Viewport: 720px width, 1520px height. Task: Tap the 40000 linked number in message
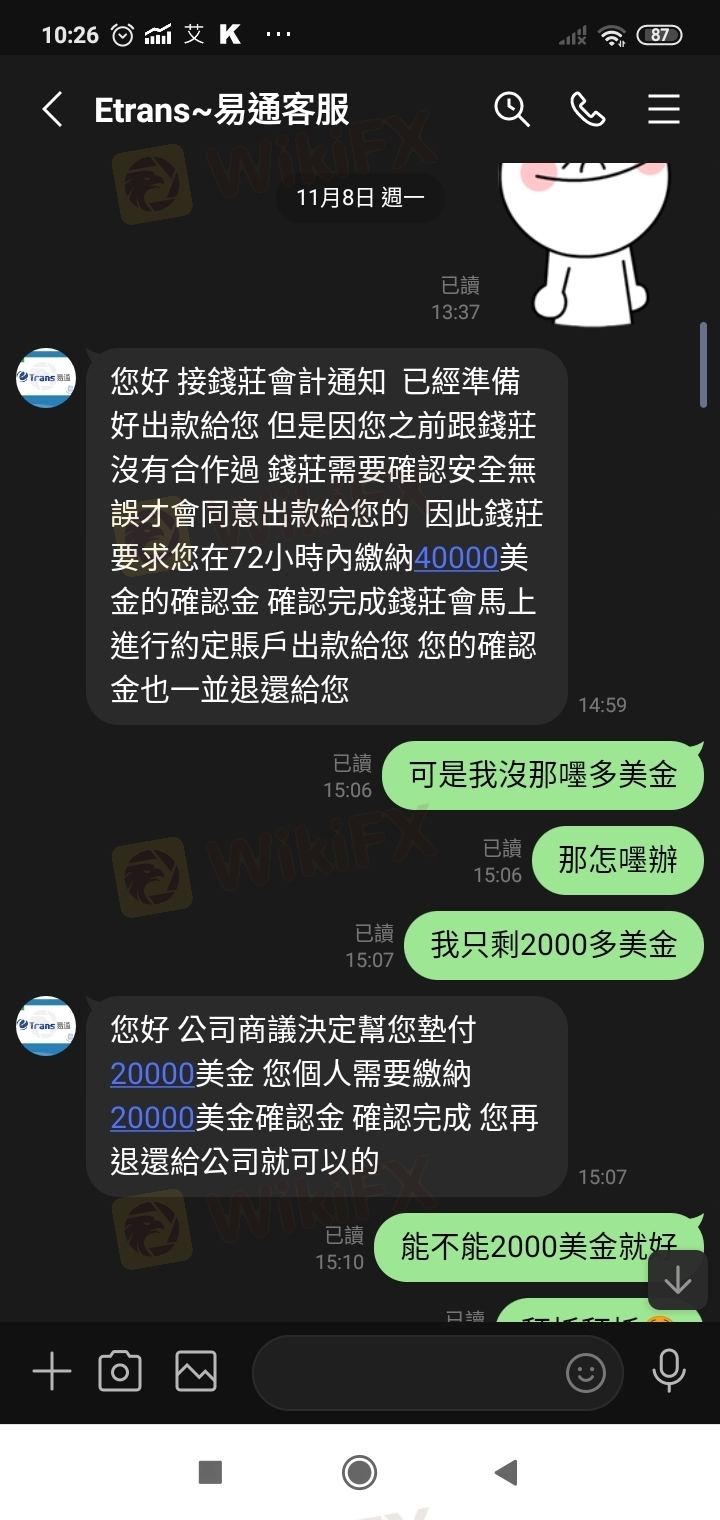pyautogui.click(x=456, y=557)
